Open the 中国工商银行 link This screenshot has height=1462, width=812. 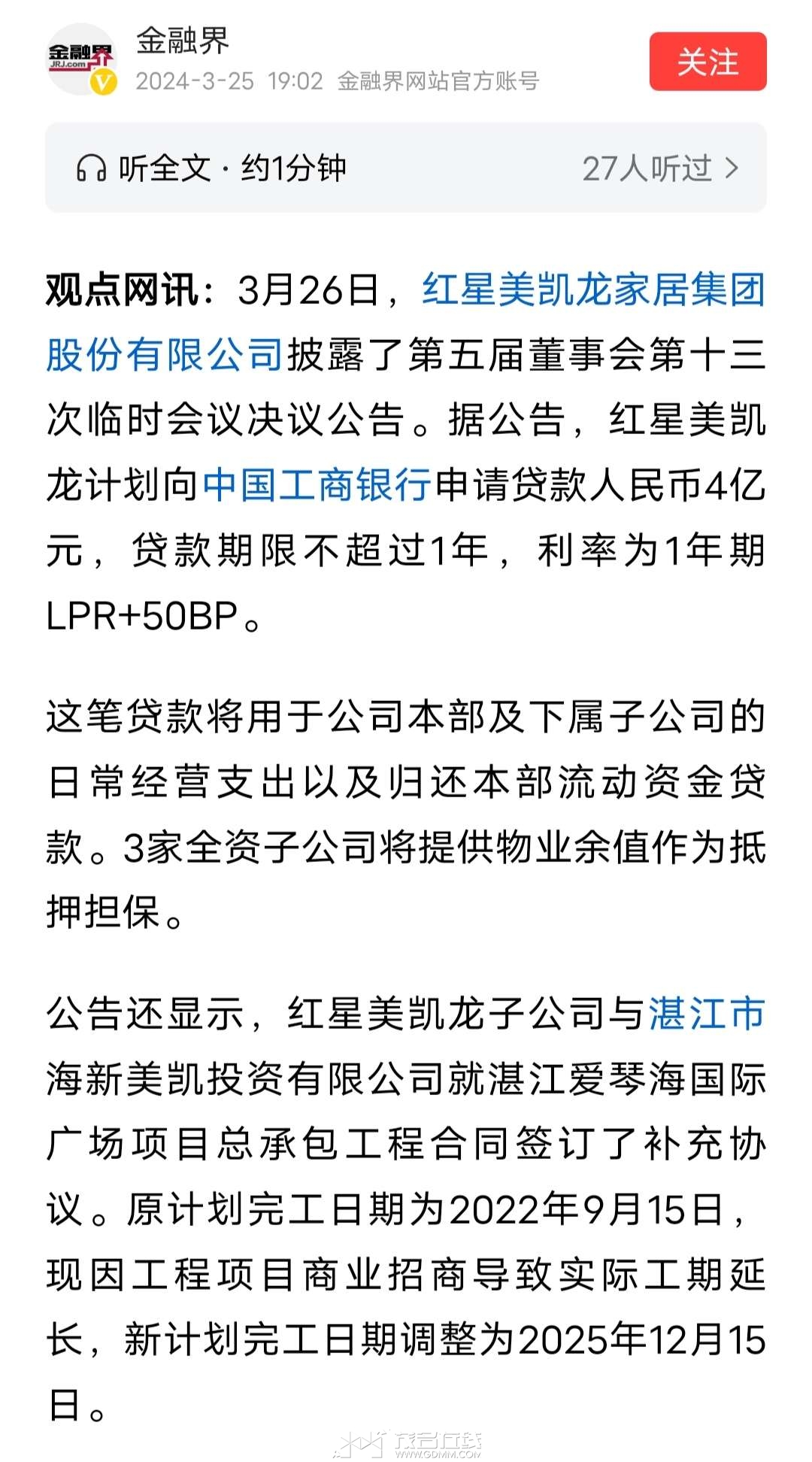pos(317,485)
